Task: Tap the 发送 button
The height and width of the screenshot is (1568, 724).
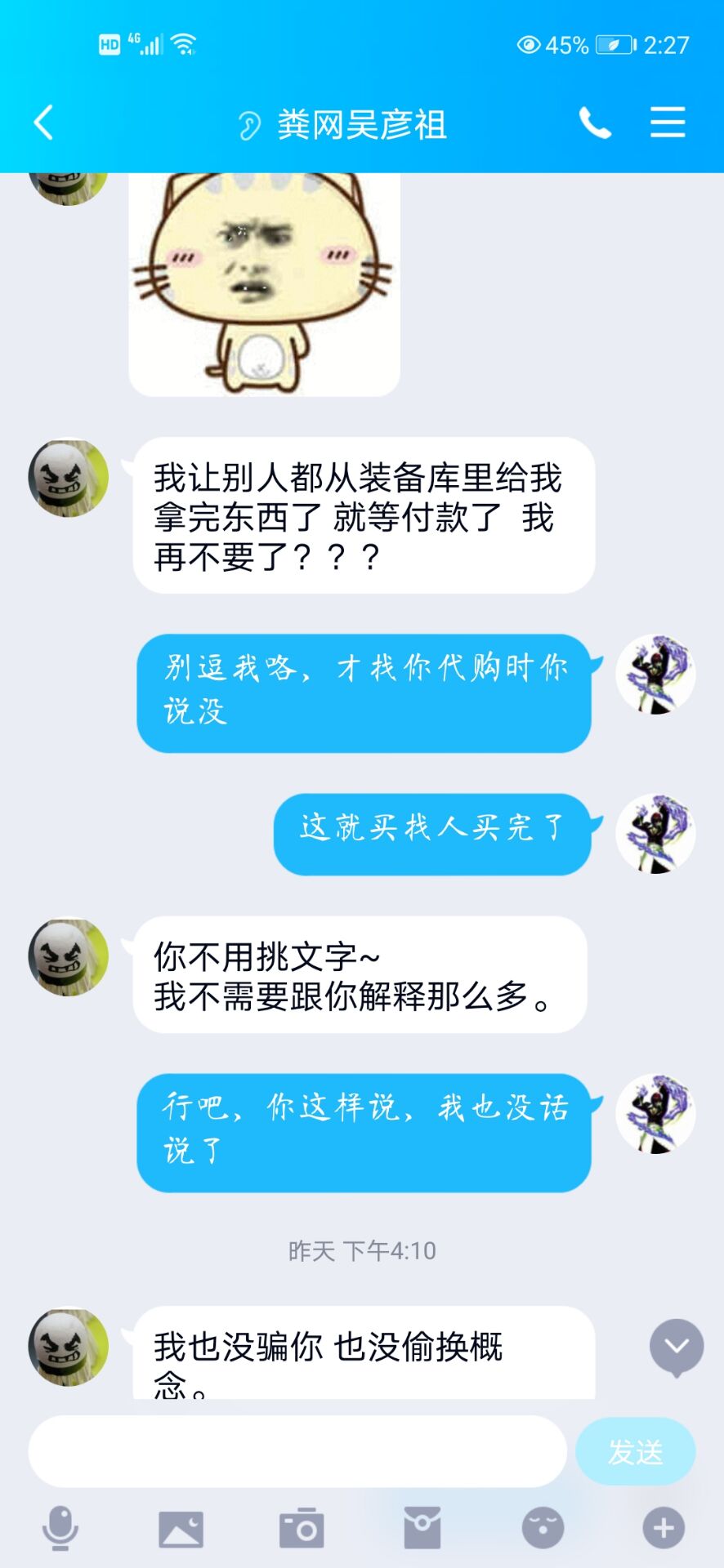Action: (635, 1451)
